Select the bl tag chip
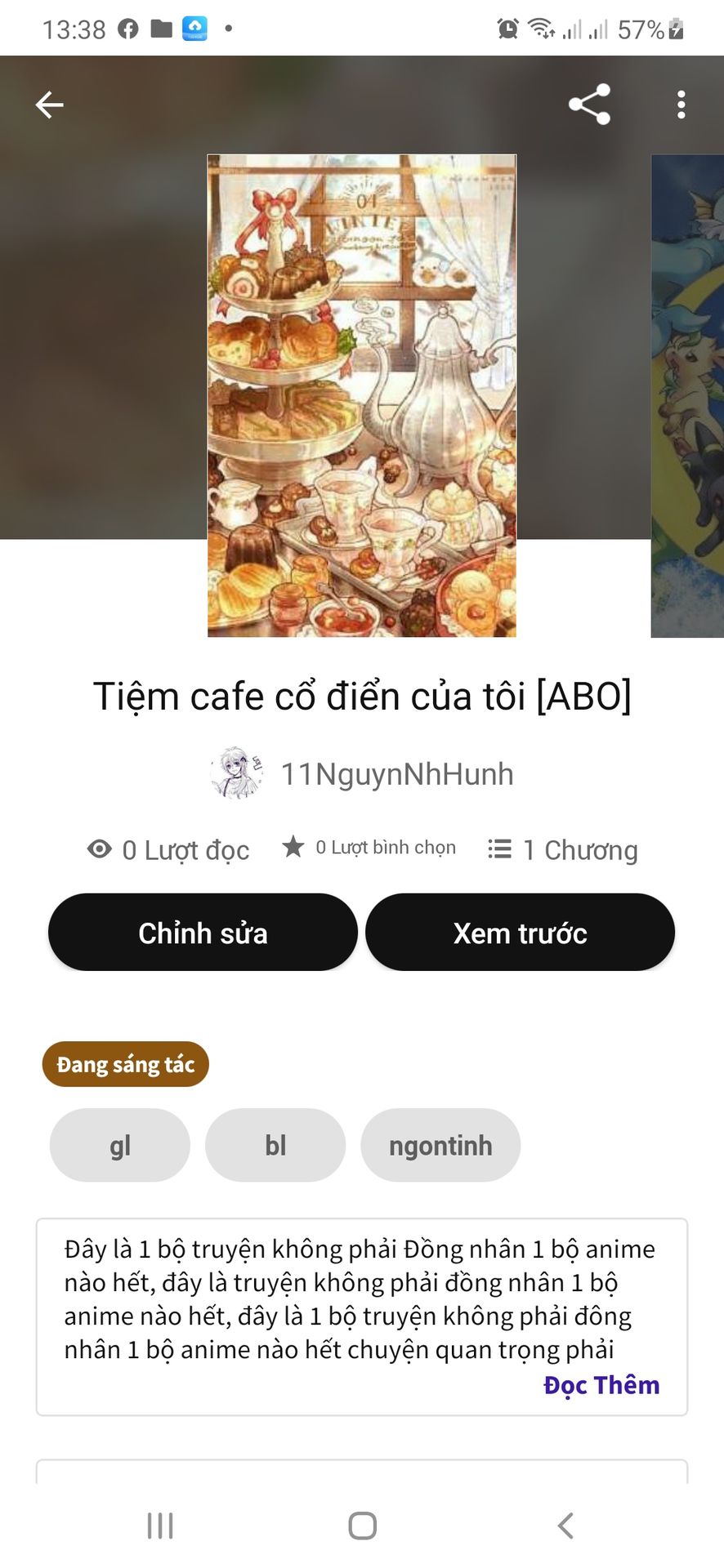This screenshot has height=1568, width=724. (275, 1145)
